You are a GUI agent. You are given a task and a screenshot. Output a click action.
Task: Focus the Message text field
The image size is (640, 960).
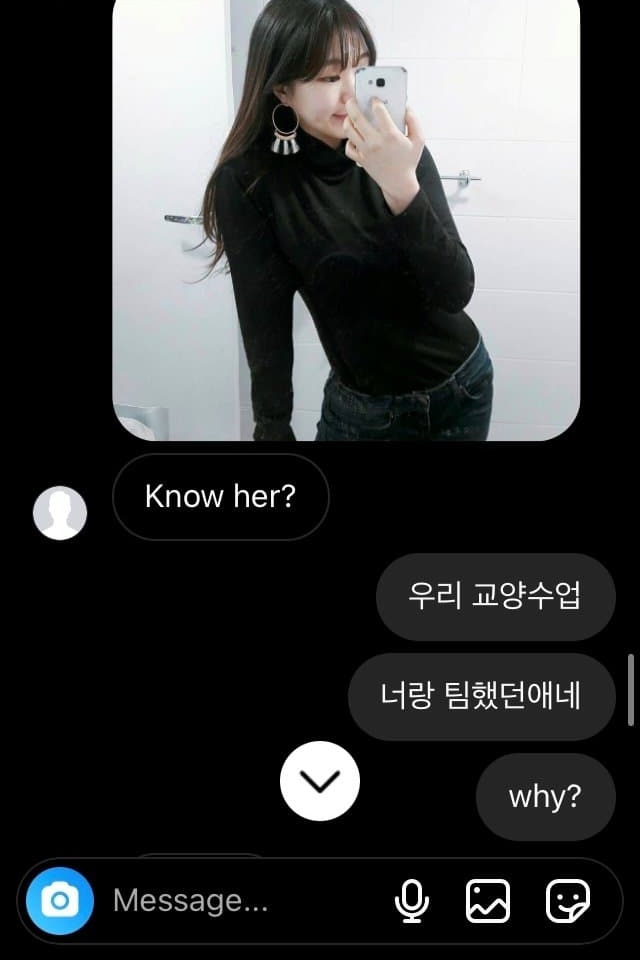coord(240,901)
